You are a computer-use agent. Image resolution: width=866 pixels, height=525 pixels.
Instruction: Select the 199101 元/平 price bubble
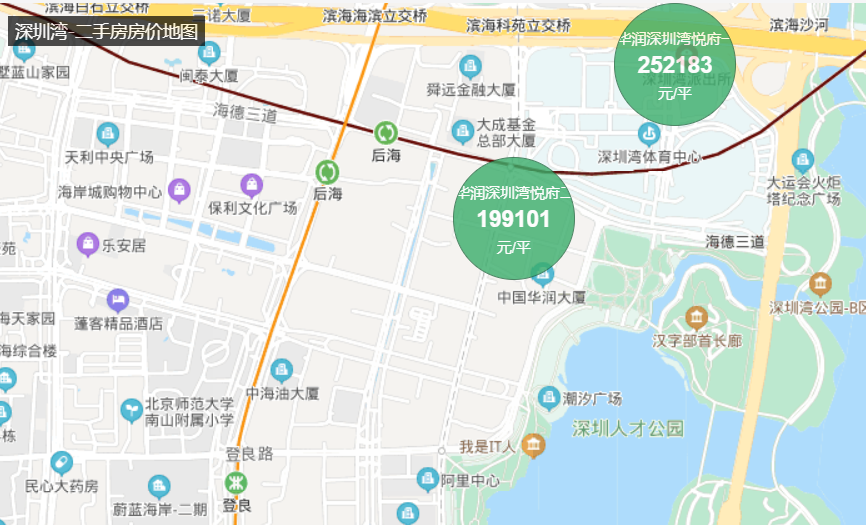click(514, 219)
